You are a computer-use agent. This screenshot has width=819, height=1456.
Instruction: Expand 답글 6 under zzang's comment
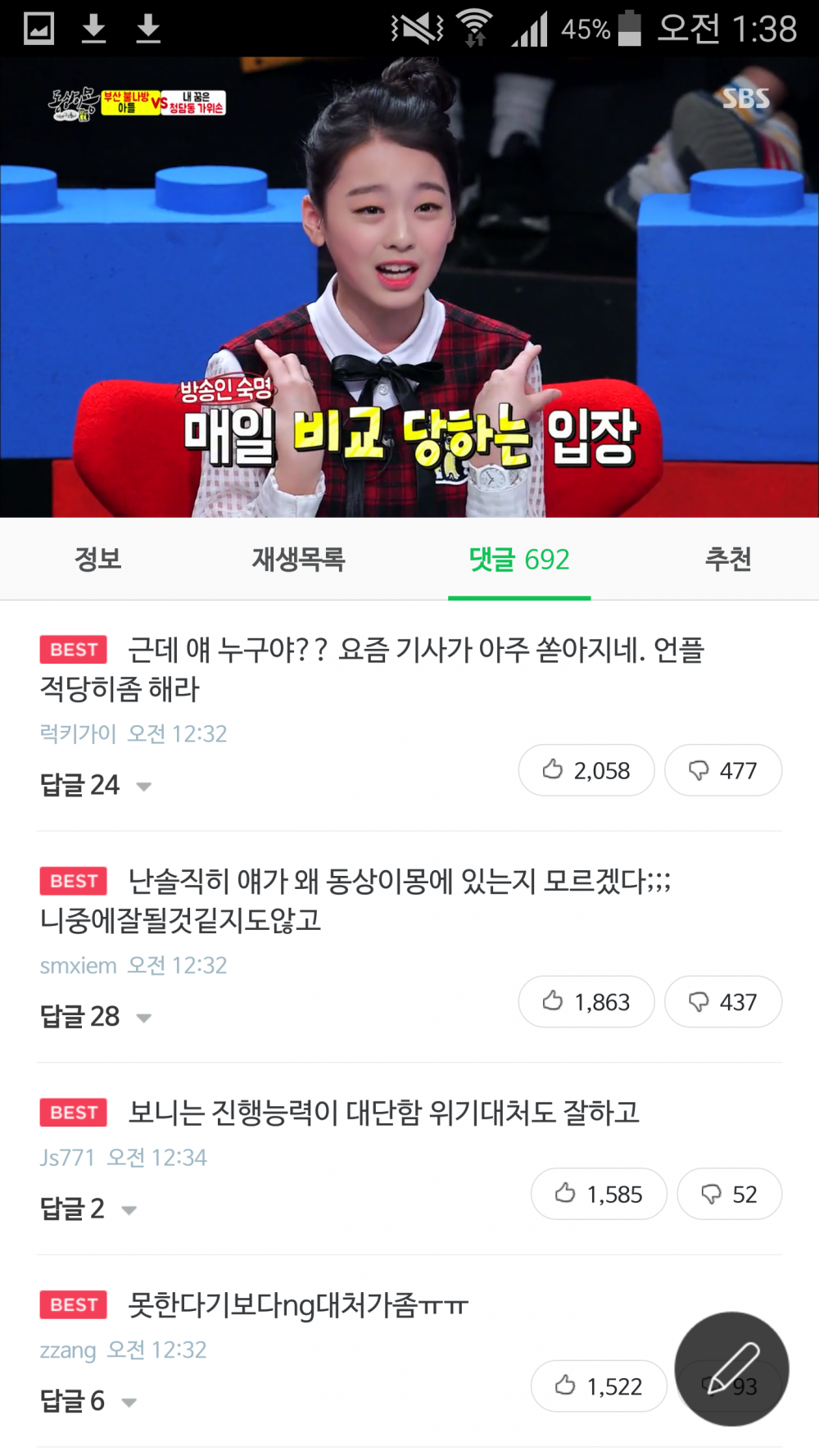click(88, 1401)
